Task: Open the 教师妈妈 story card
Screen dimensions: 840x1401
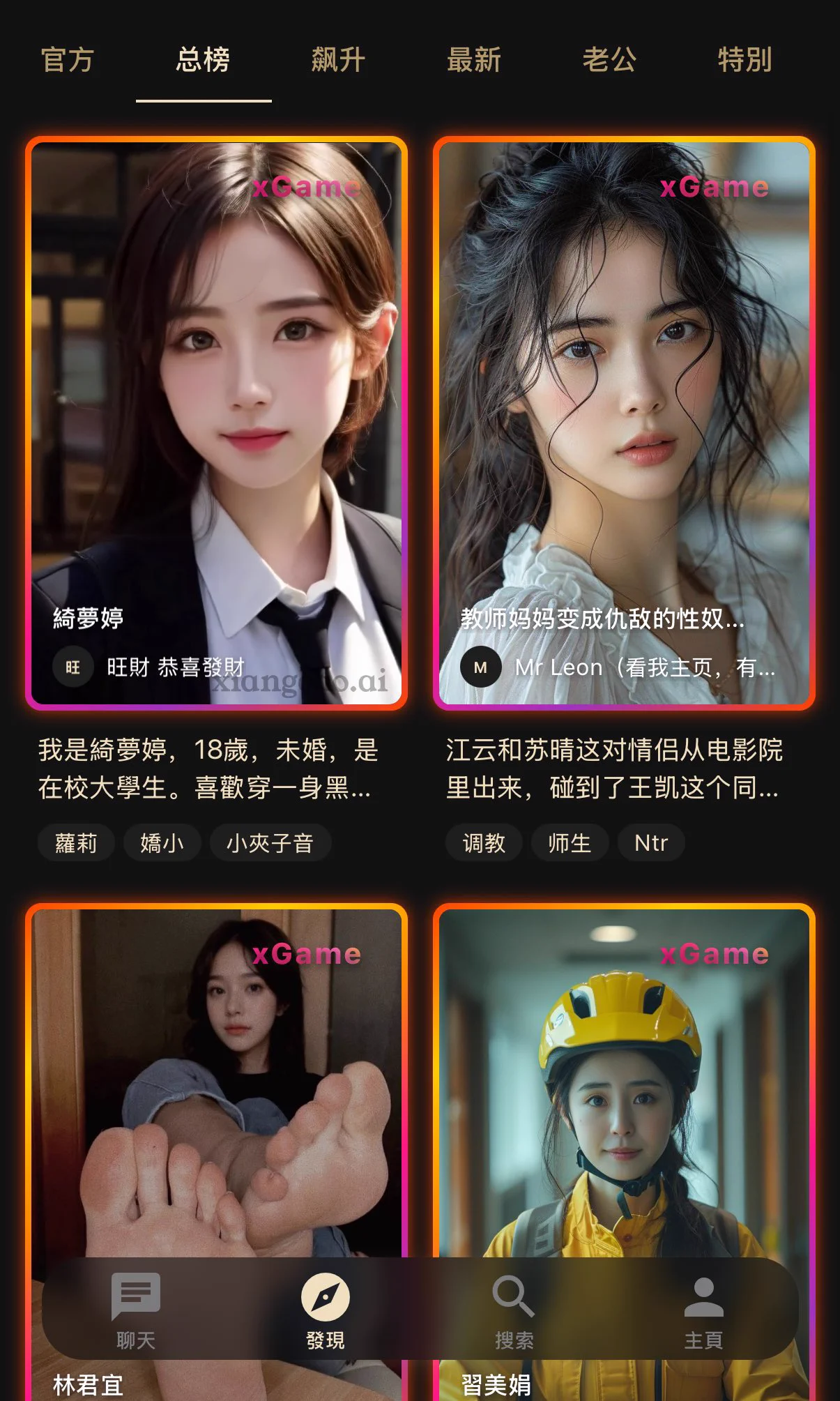Action: click(624, 418)
